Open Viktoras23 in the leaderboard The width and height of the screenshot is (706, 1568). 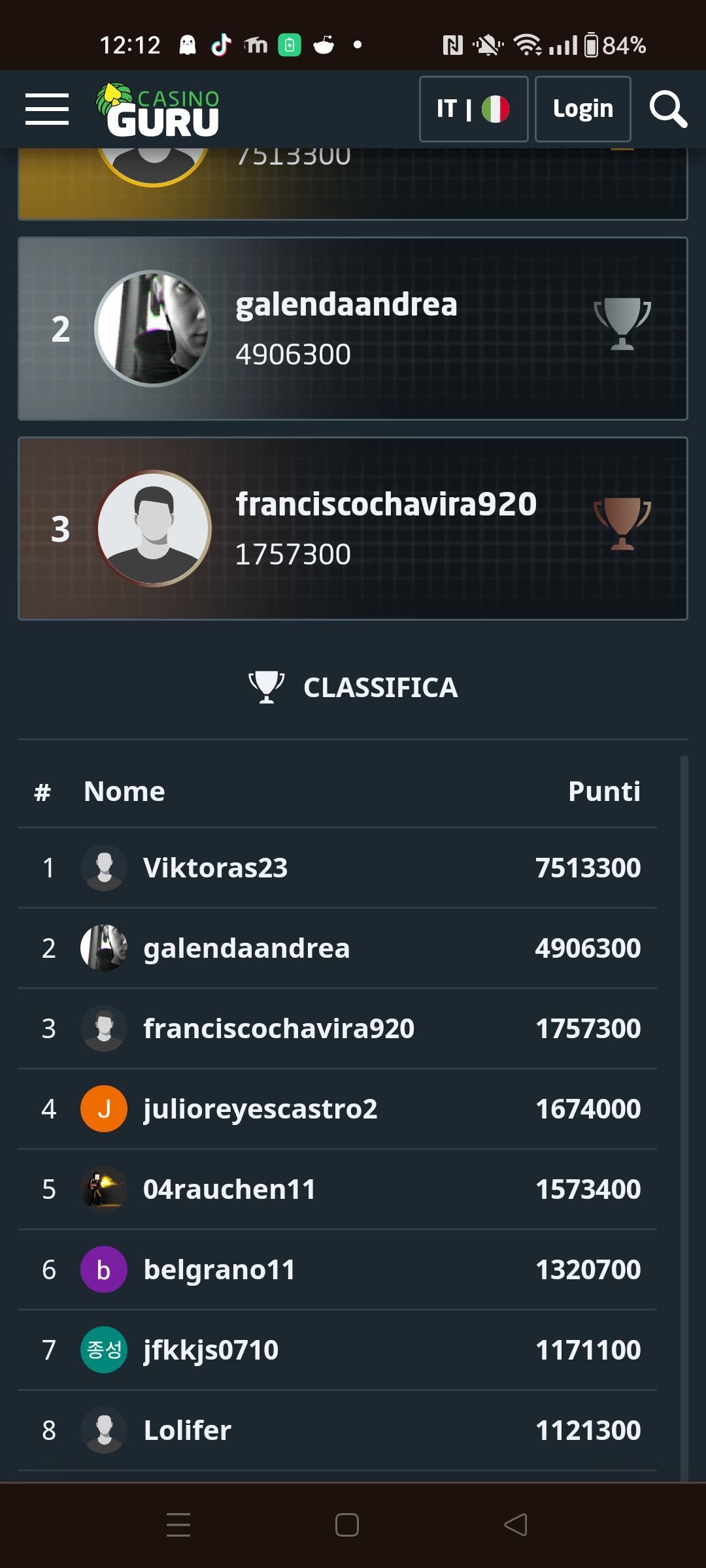[x=215, y=868]
